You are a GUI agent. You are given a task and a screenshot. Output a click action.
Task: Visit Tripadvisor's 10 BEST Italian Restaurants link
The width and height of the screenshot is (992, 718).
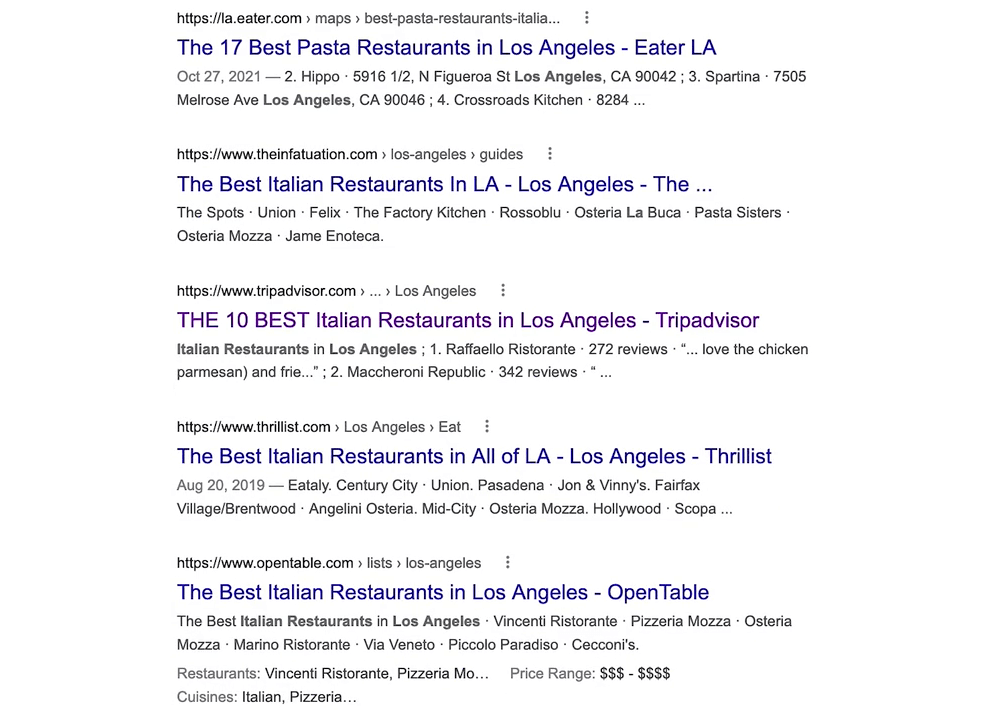(468, 320)
